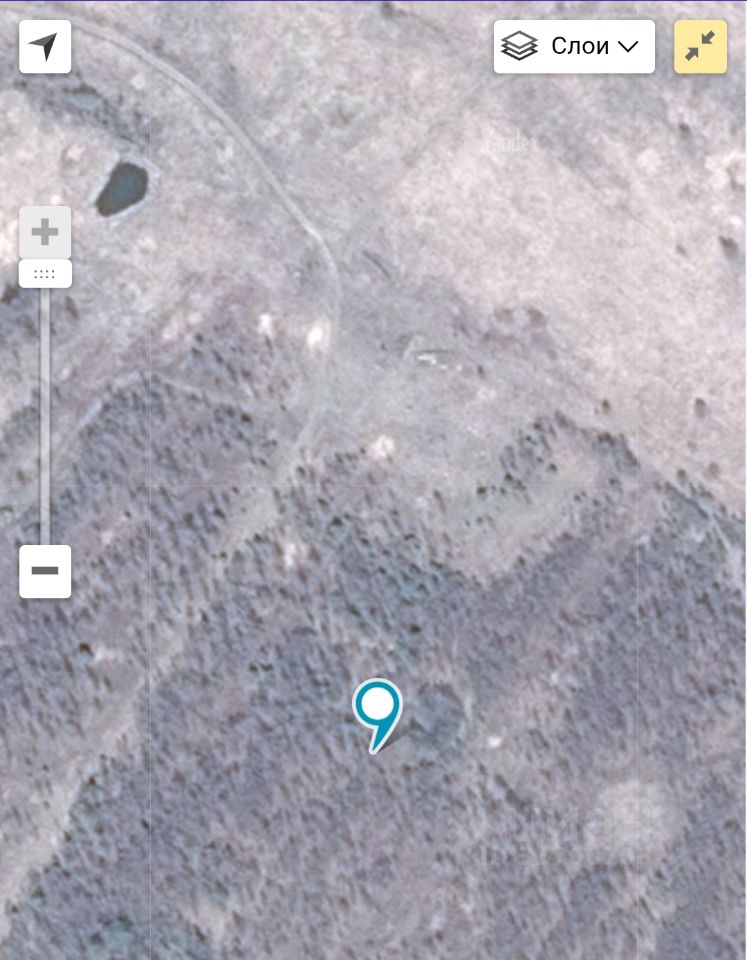Tap the location pin marker

click(377, 708)
